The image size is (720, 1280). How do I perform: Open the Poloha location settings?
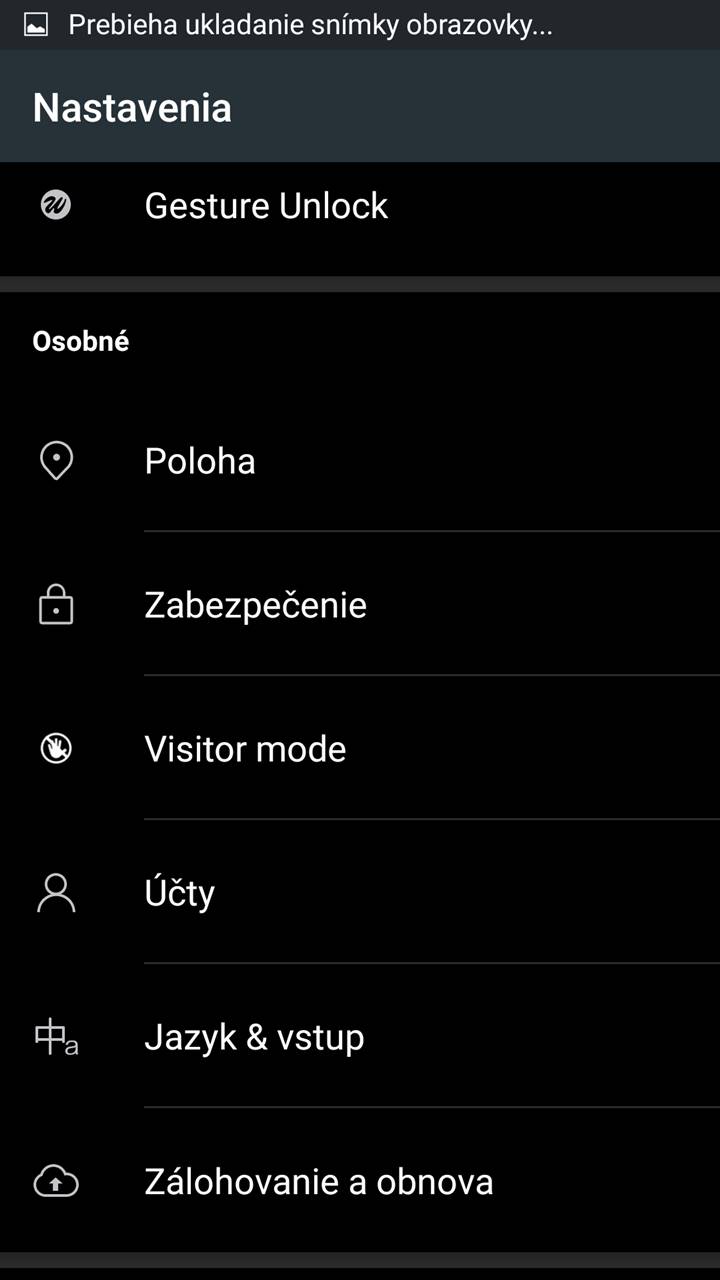coord(200,461)
